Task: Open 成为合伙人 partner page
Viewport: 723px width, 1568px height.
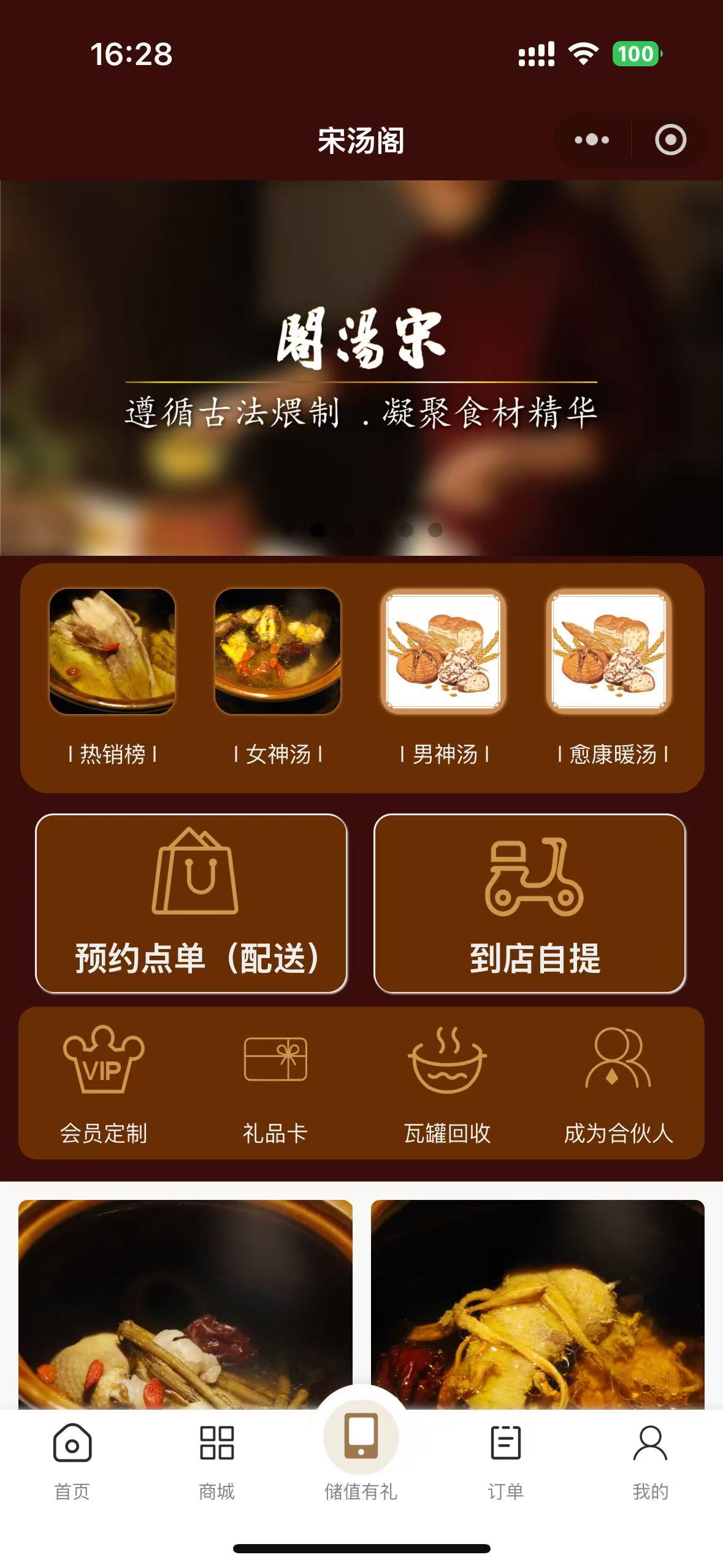Action: click(618, 1084)
